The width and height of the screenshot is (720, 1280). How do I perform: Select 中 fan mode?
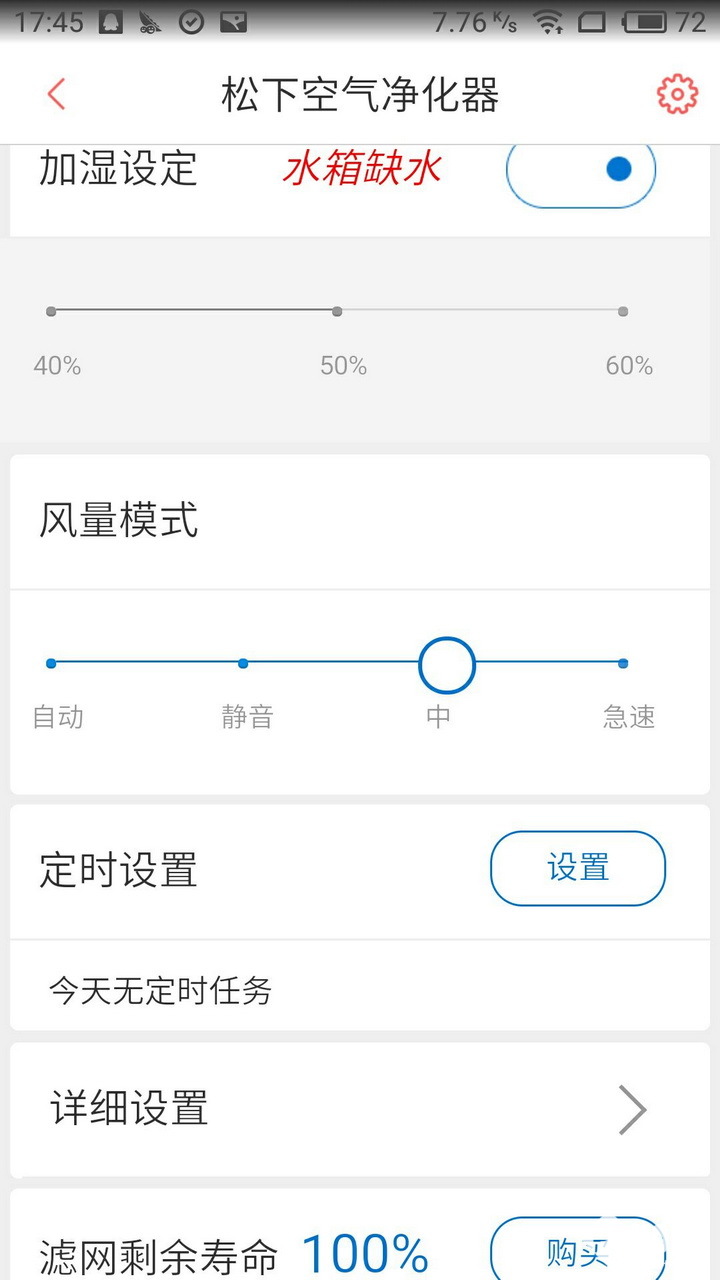tap(446, 665)
